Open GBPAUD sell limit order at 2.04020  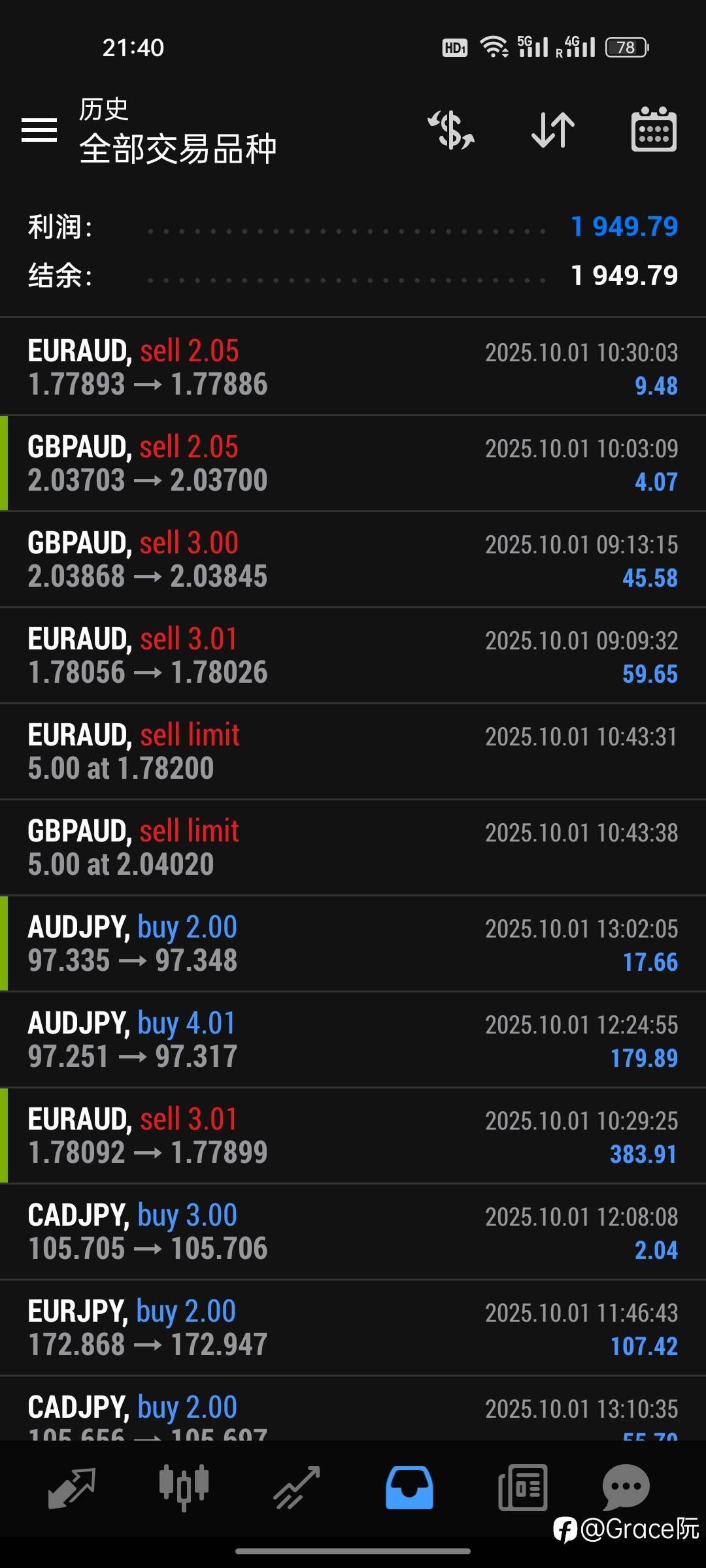[353, 847]
